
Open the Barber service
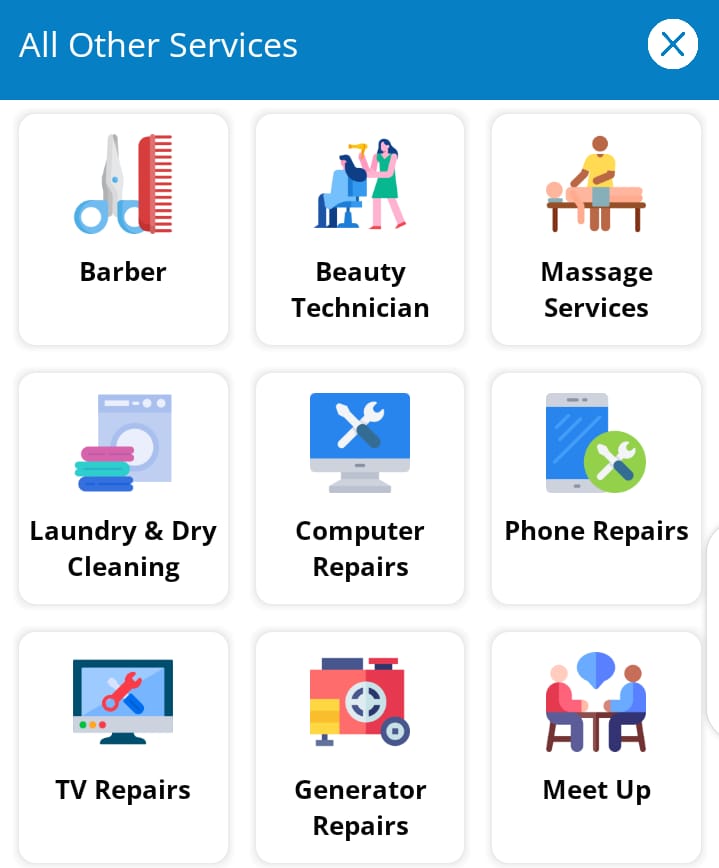click(x=123, y=230)
